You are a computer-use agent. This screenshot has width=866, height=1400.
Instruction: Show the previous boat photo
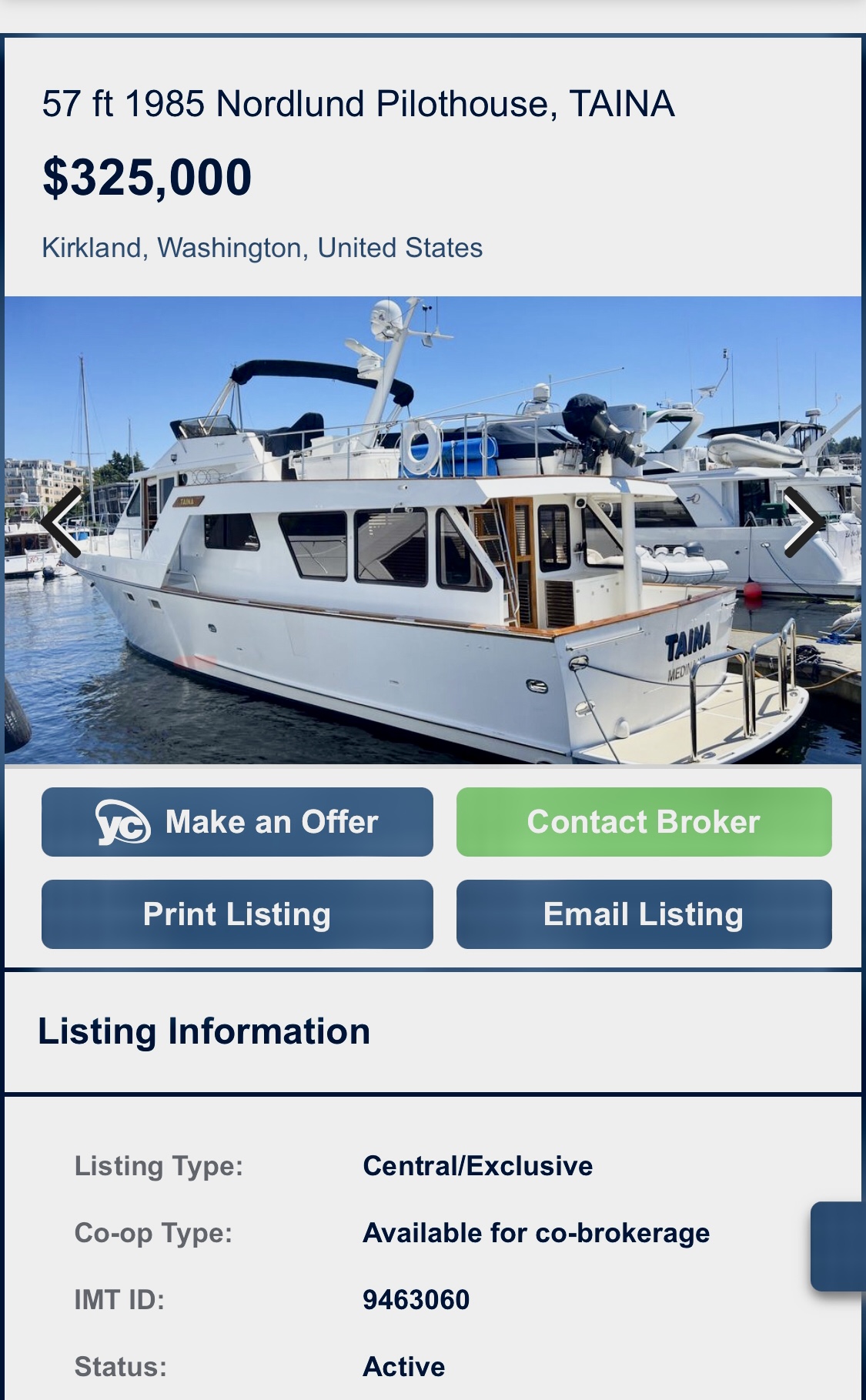coord(62,523)
